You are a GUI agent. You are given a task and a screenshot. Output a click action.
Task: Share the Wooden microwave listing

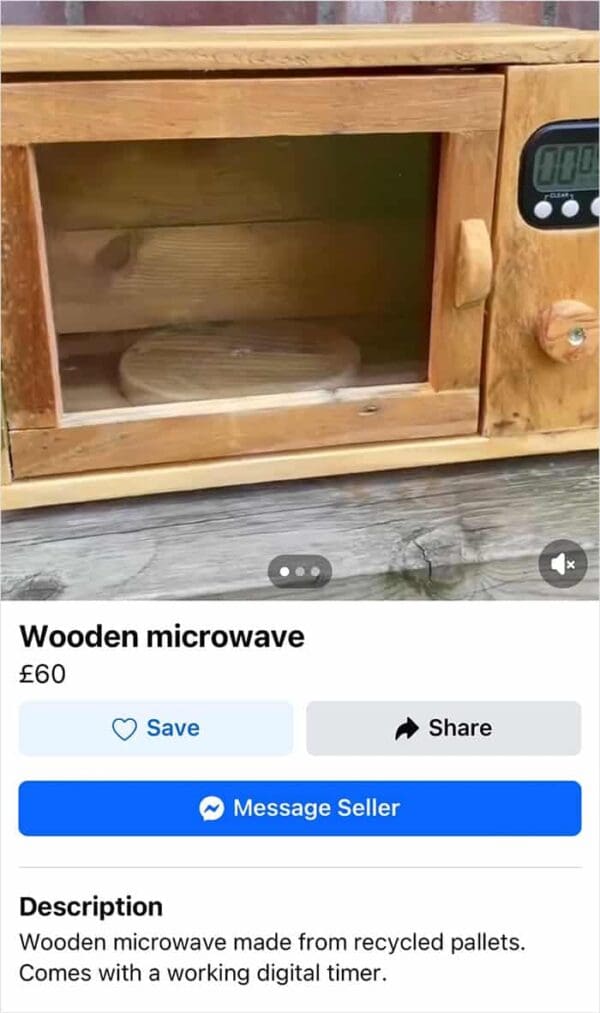point(443,728)
